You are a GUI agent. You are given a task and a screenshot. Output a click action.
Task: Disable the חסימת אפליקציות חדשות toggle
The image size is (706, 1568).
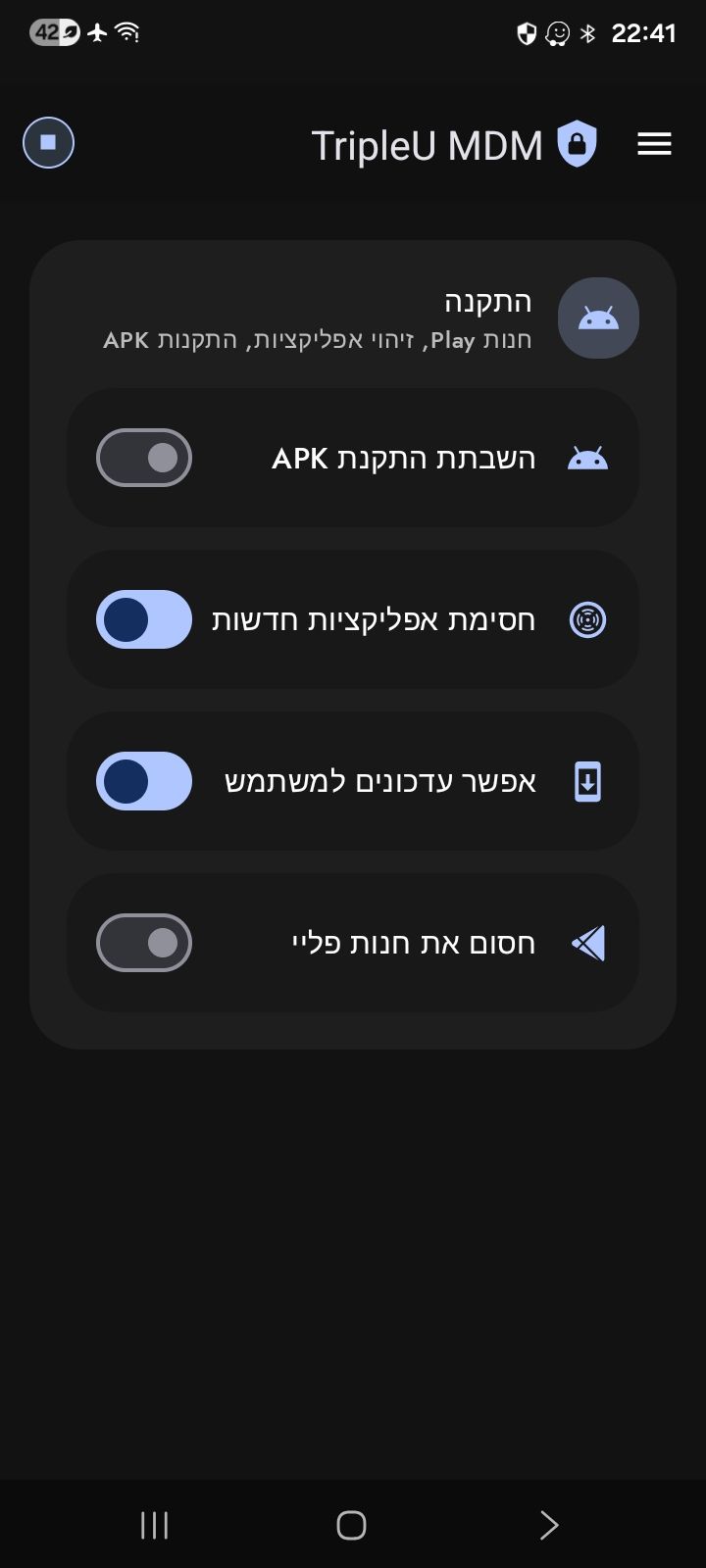pos(144,619)
